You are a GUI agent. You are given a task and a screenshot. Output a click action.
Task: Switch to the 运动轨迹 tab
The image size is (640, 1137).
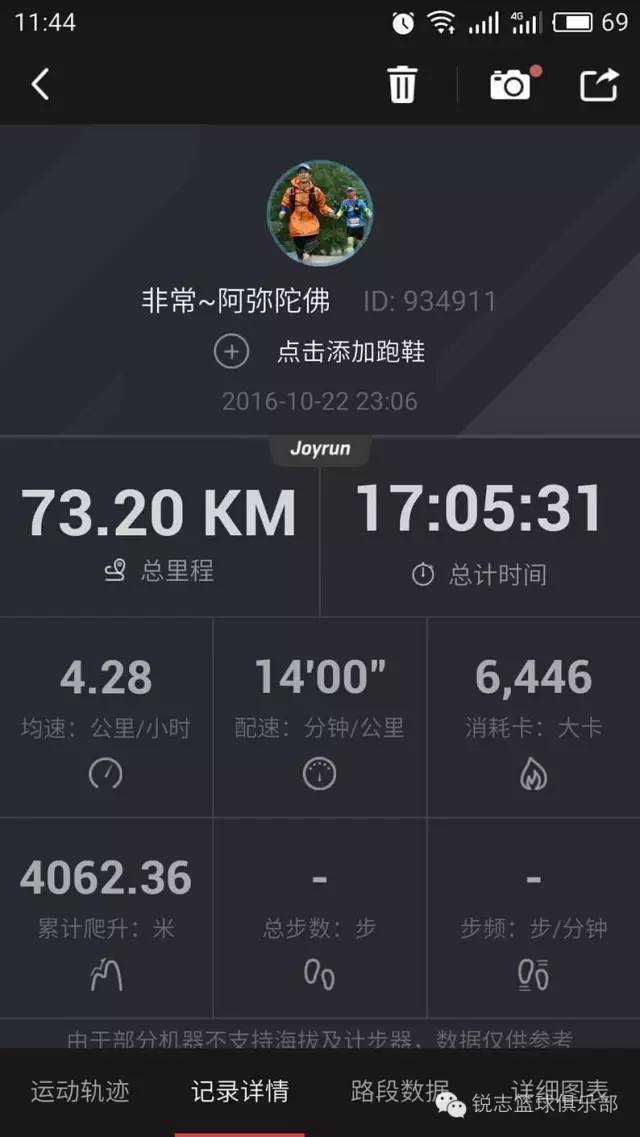(80, 1091)
